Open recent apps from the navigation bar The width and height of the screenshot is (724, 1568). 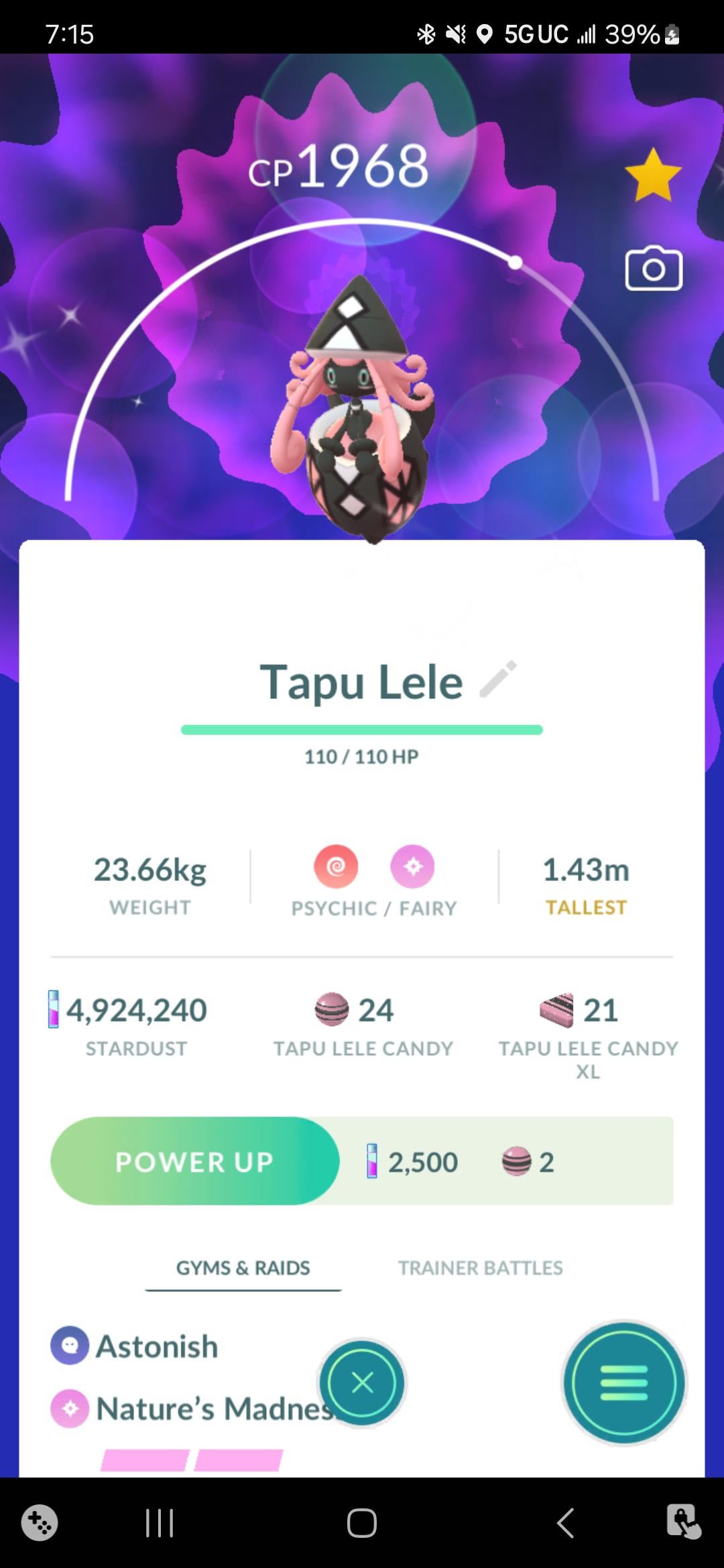tap(160, 1523)
